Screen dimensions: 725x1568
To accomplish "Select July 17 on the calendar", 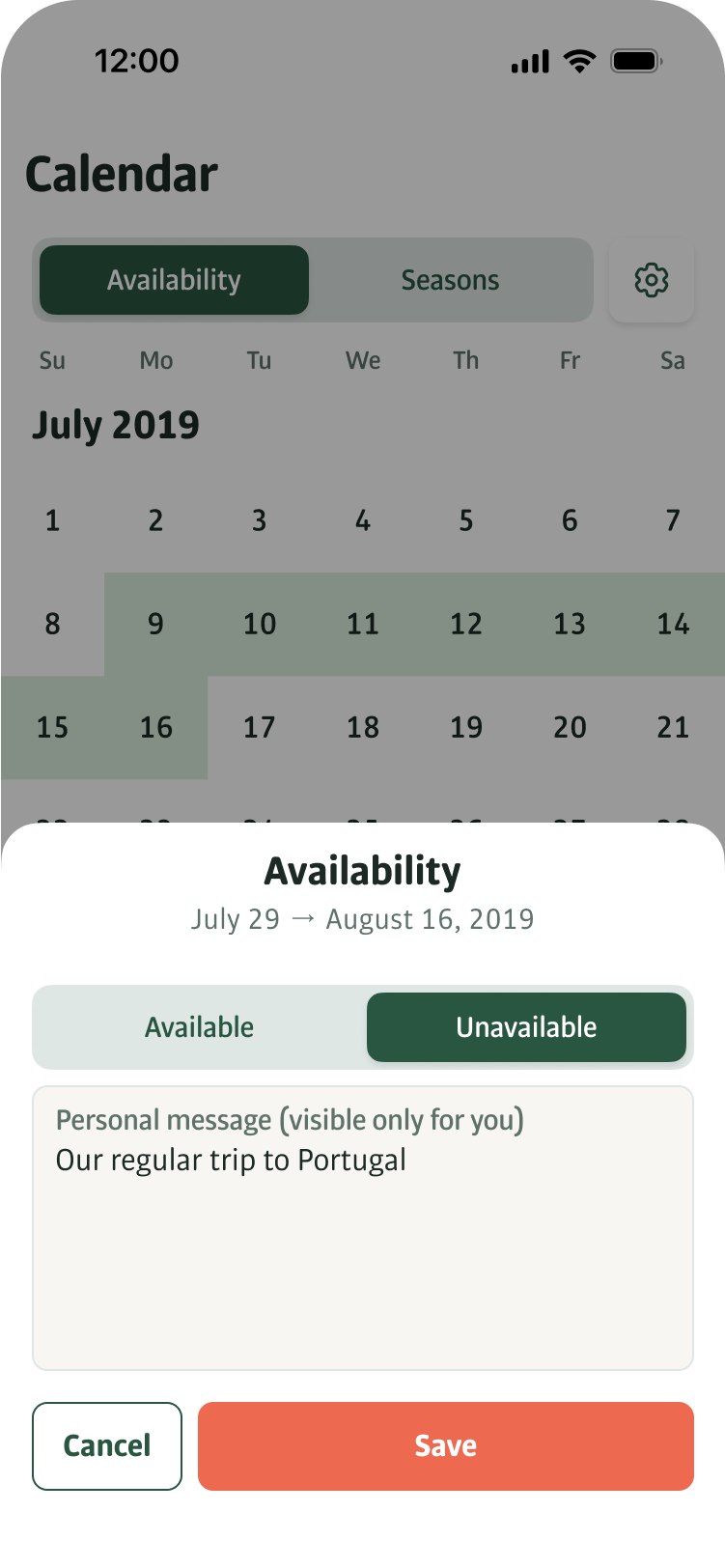I will [259, 727].
